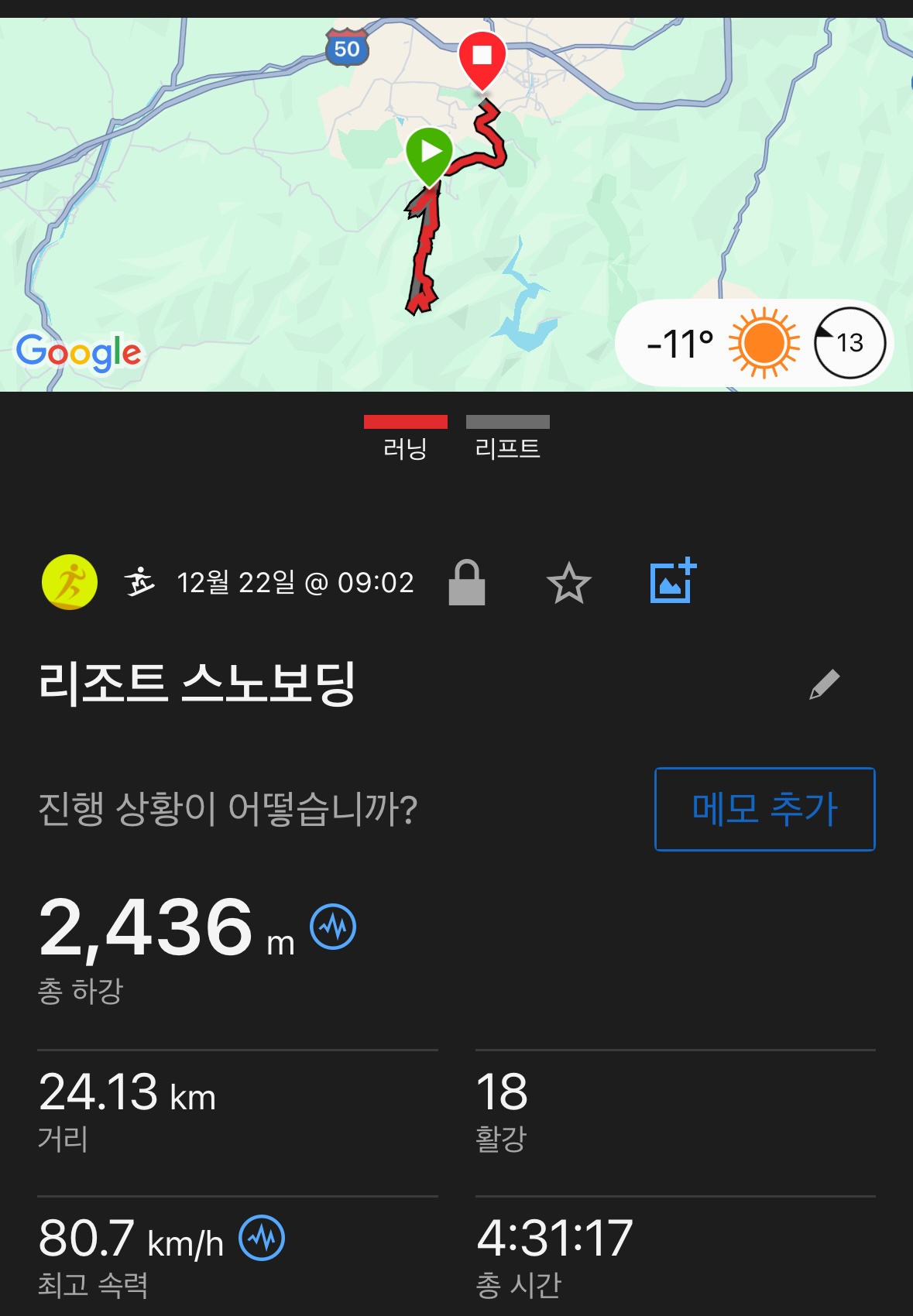Screen dimensions: 913x1316
Task: Edit the activity name 리조트 스노보딩
Action: (x=824, y=684)
